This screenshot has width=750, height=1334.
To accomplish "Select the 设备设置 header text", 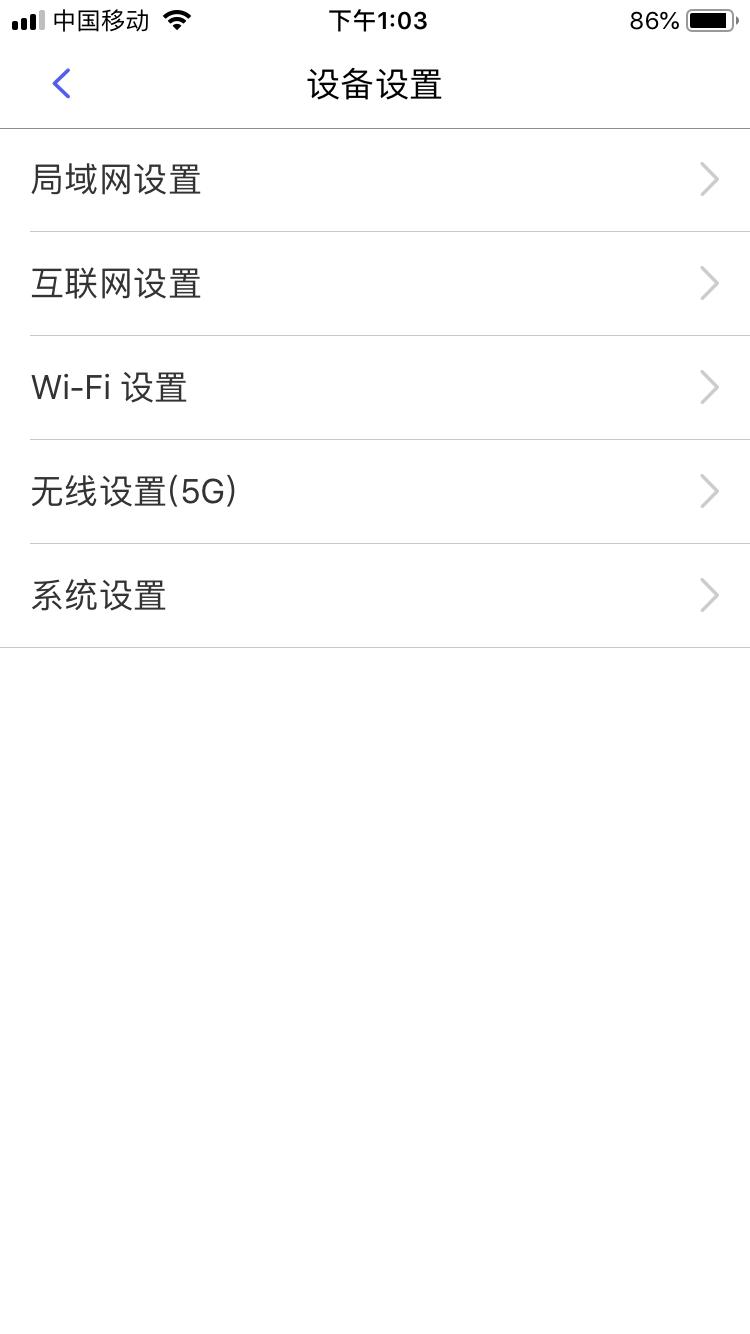I will pyautogui.click(x=375, y=85).
